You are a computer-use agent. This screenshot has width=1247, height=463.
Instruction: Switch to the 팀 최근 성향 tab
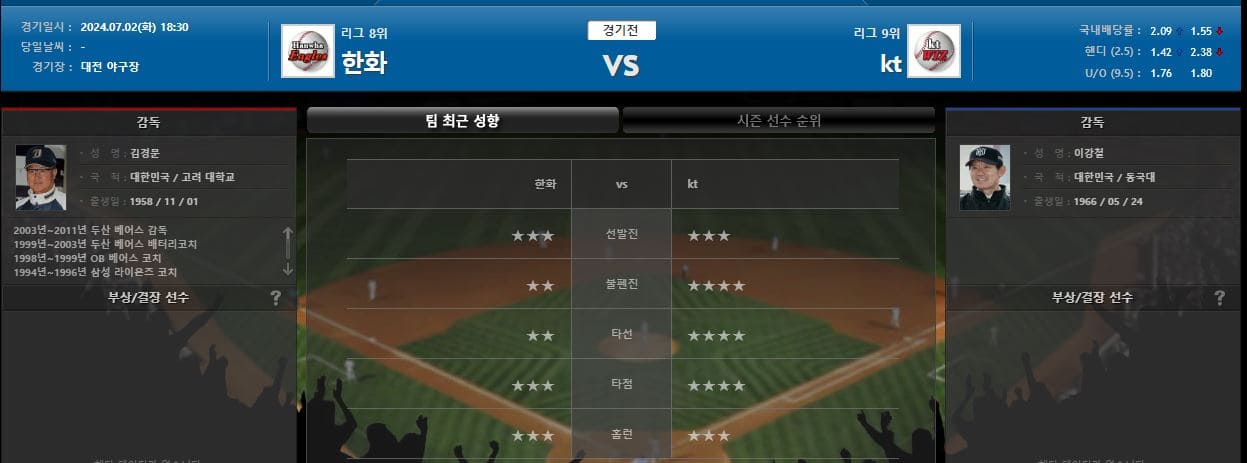click(x=462, y=121)
